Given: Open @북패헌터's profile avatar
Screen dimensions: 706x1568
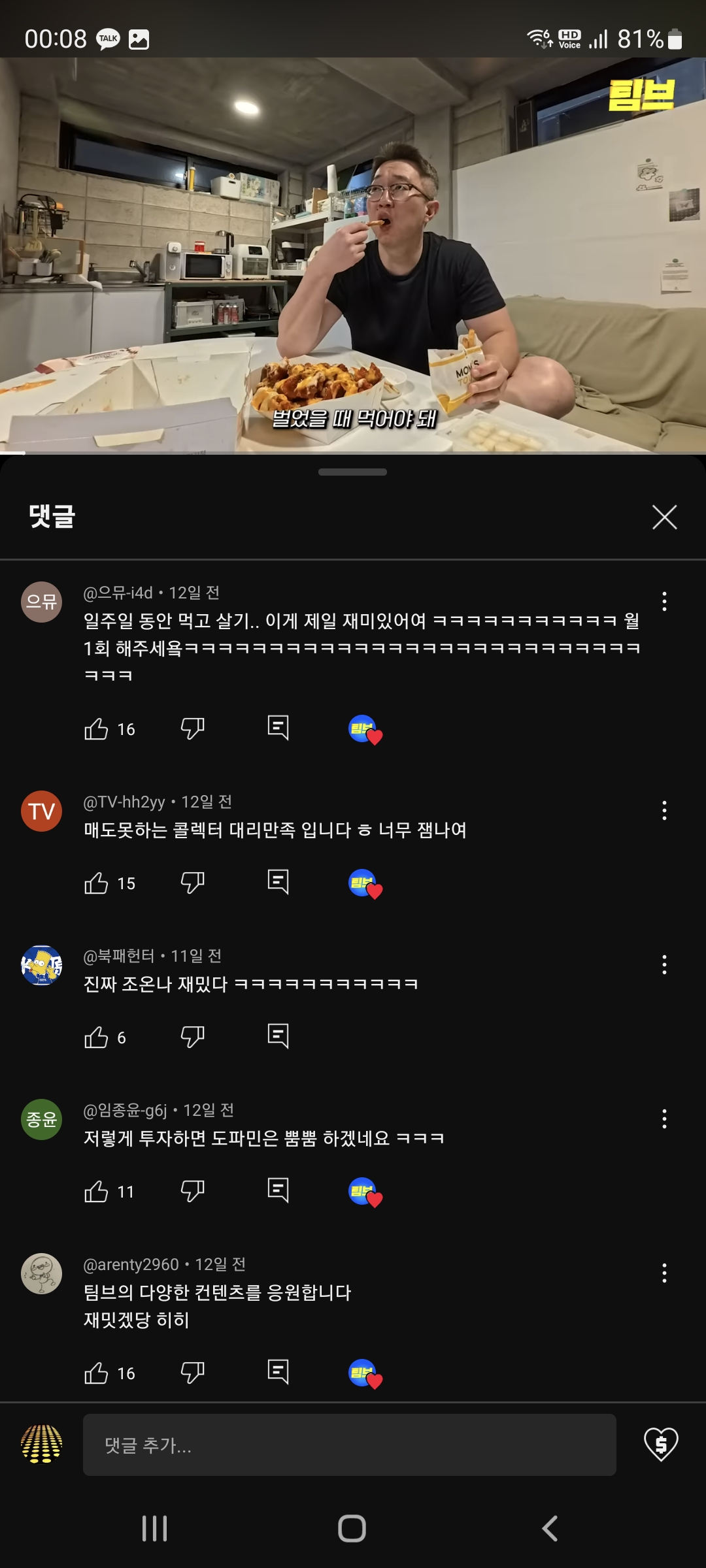Looking at the screenshot, I should (42, 966).
